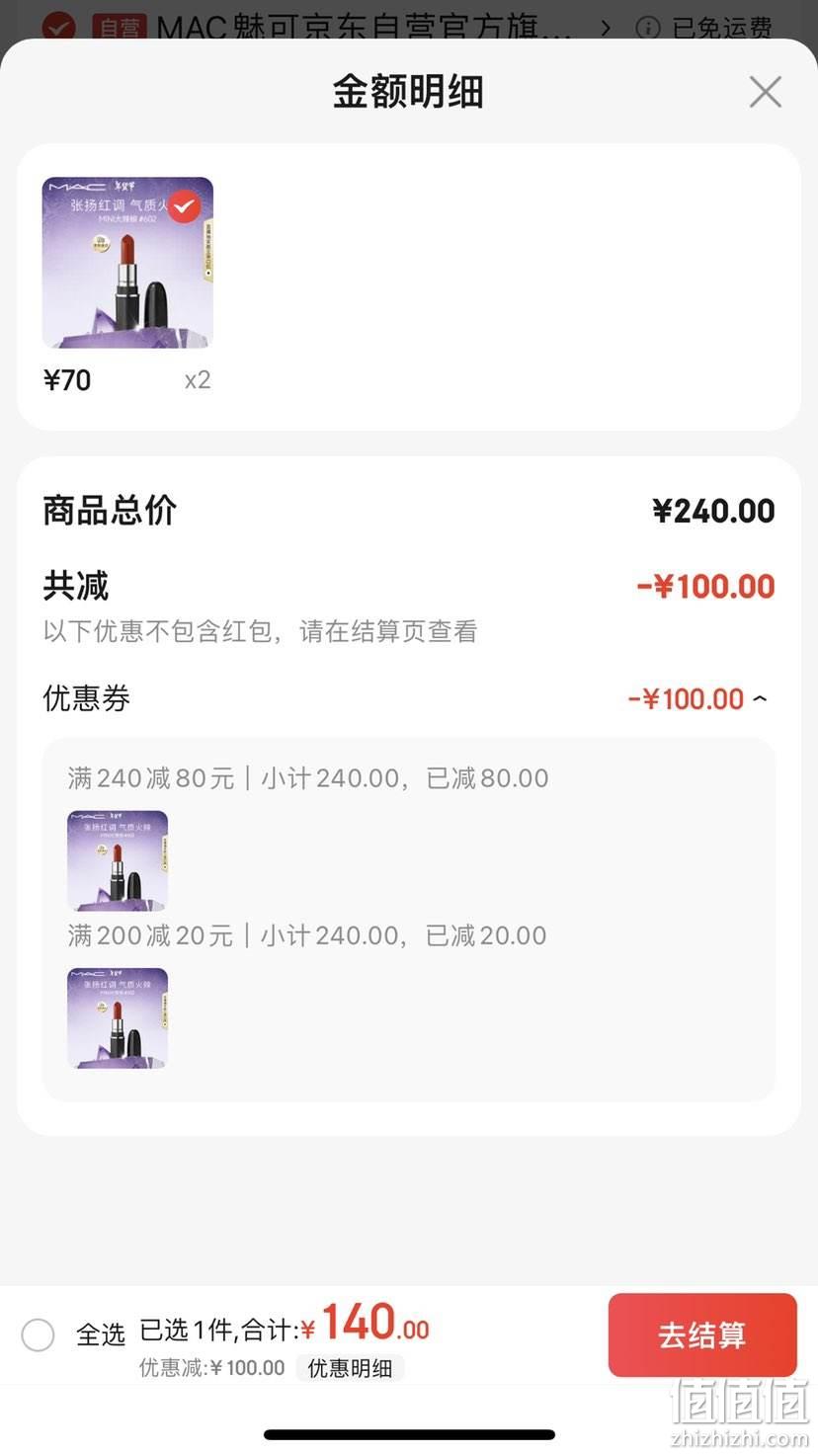The image size is (818, 1456).
Task: Tap 去结算 to check out
Action: [702, 1335]
